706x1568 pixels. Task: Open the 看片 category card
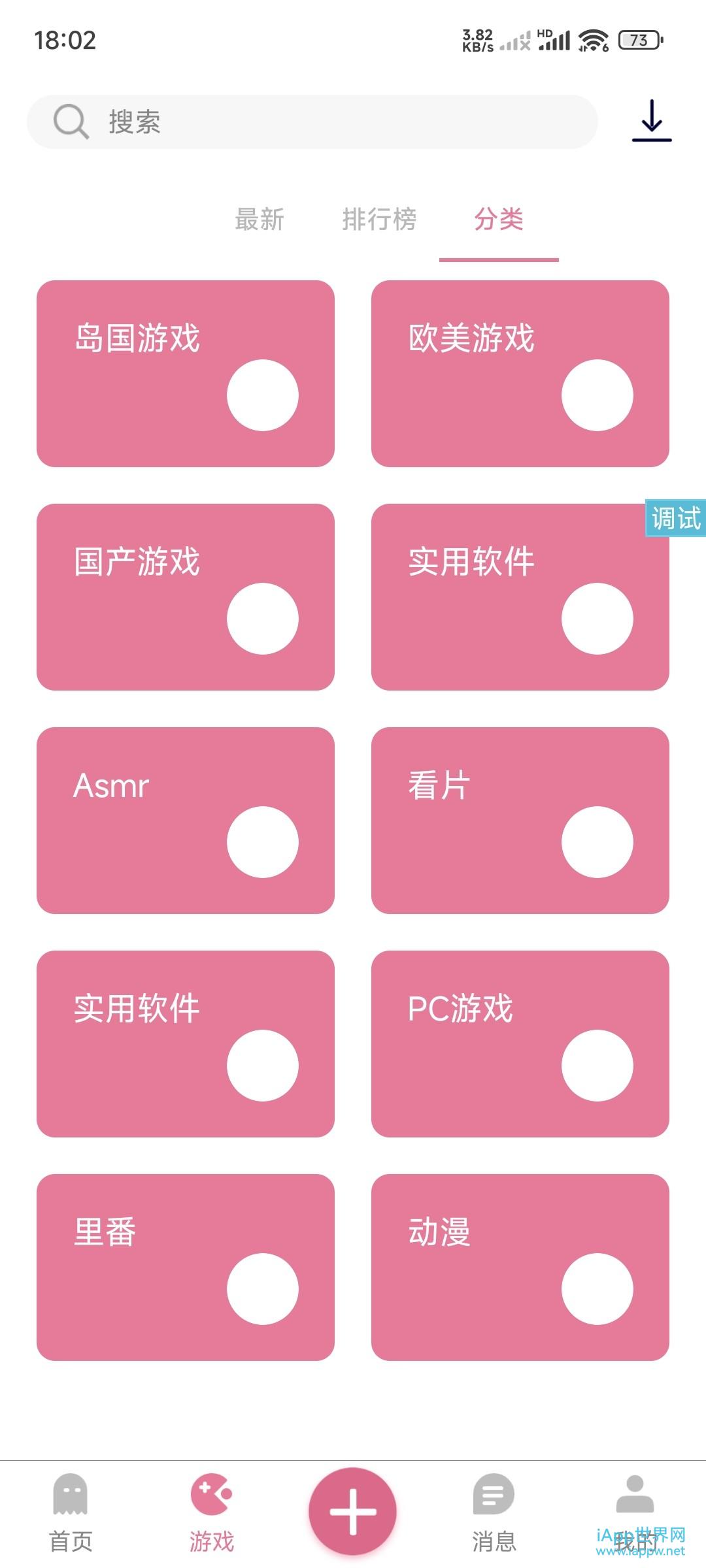[x=520, y=820]
